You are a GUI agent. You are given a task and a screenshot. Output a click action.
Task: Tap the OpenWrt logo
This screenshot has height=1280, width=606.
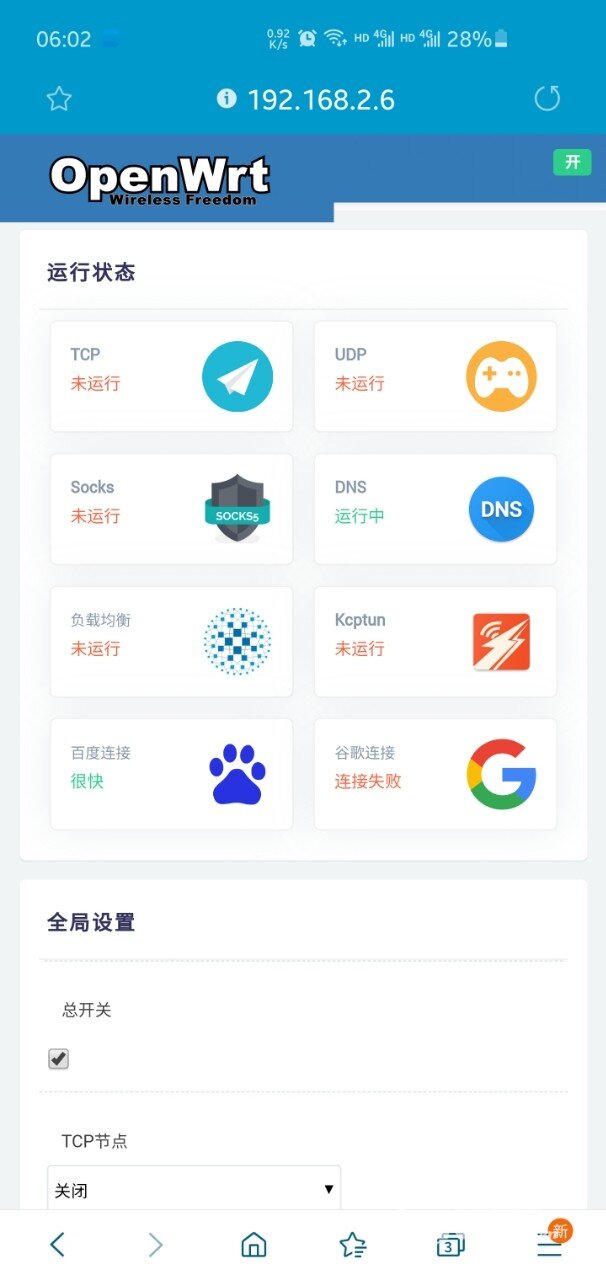tap(160, 179)
